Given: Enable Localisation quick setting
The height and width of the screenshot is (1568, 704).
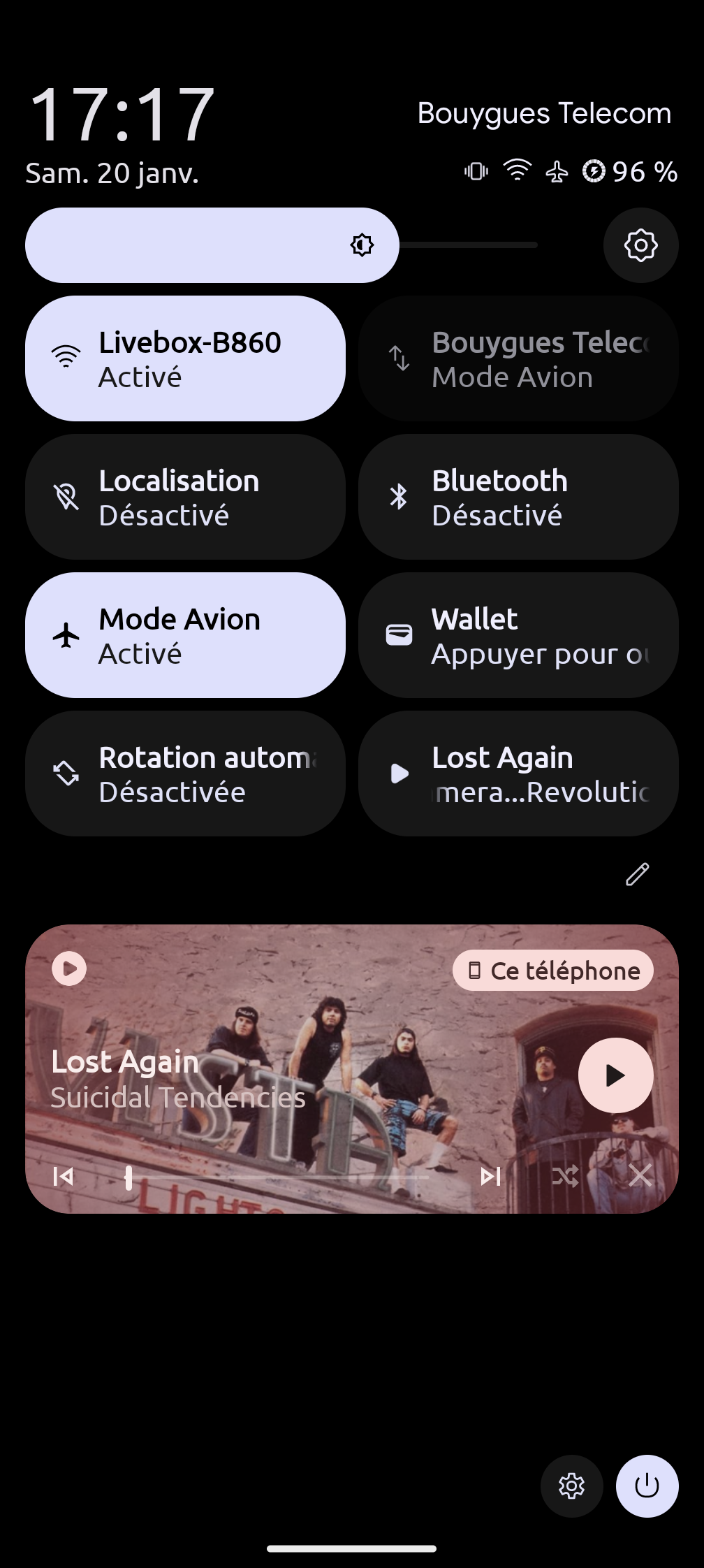Looking at the screenshot, I should [185, 497].
